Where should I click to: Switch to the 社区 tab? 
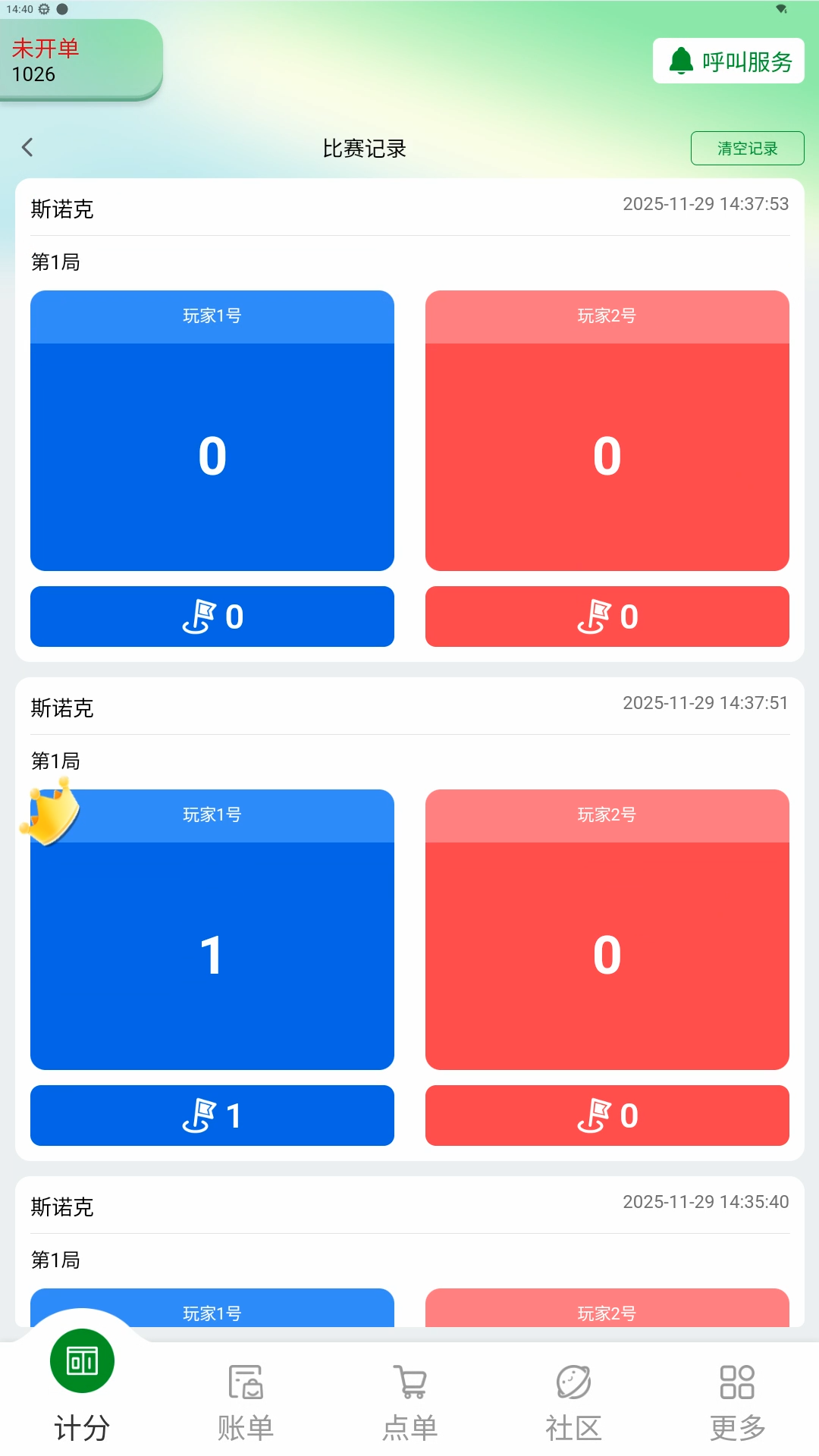click(573, 1401)
